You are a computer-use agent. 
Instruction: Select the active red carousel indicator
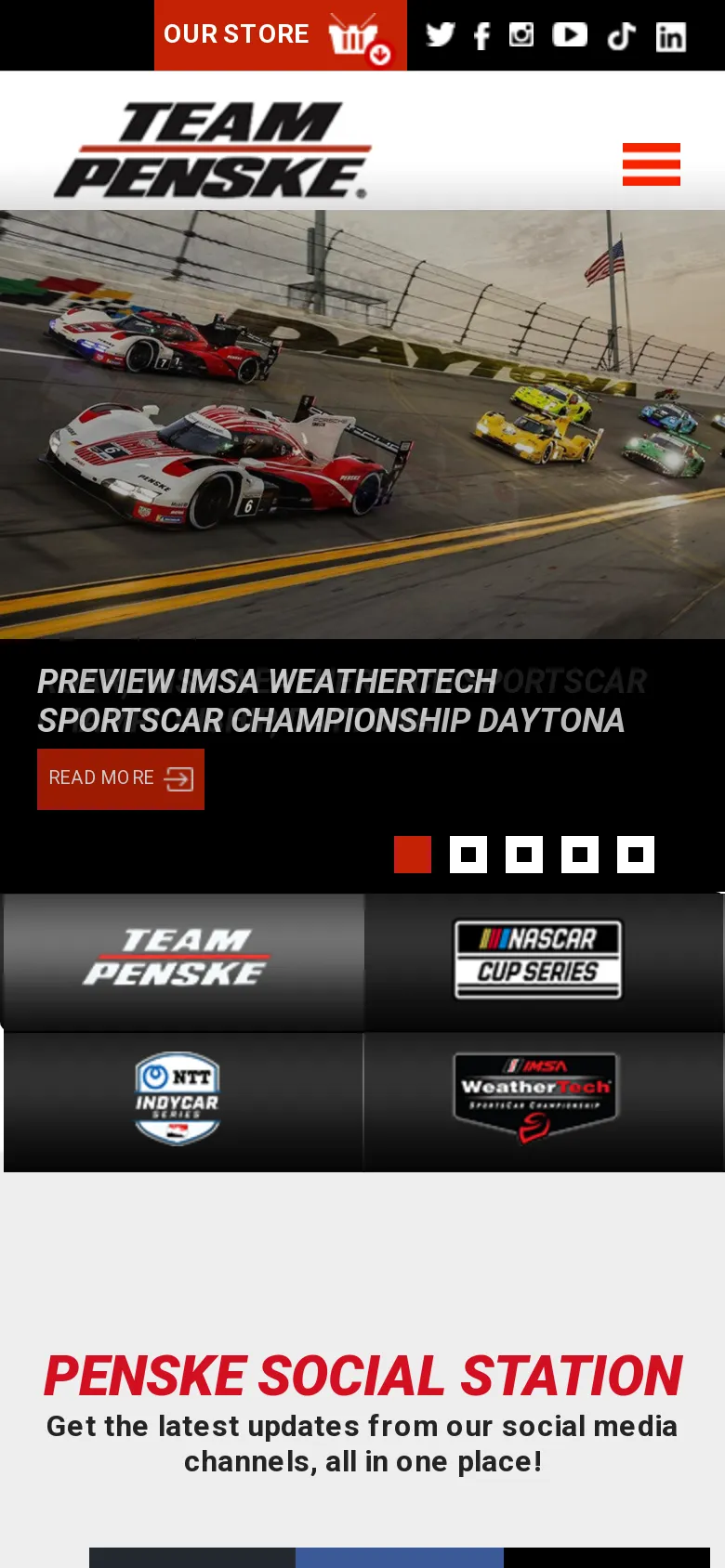pyautogui.click(x=413, y=854)
